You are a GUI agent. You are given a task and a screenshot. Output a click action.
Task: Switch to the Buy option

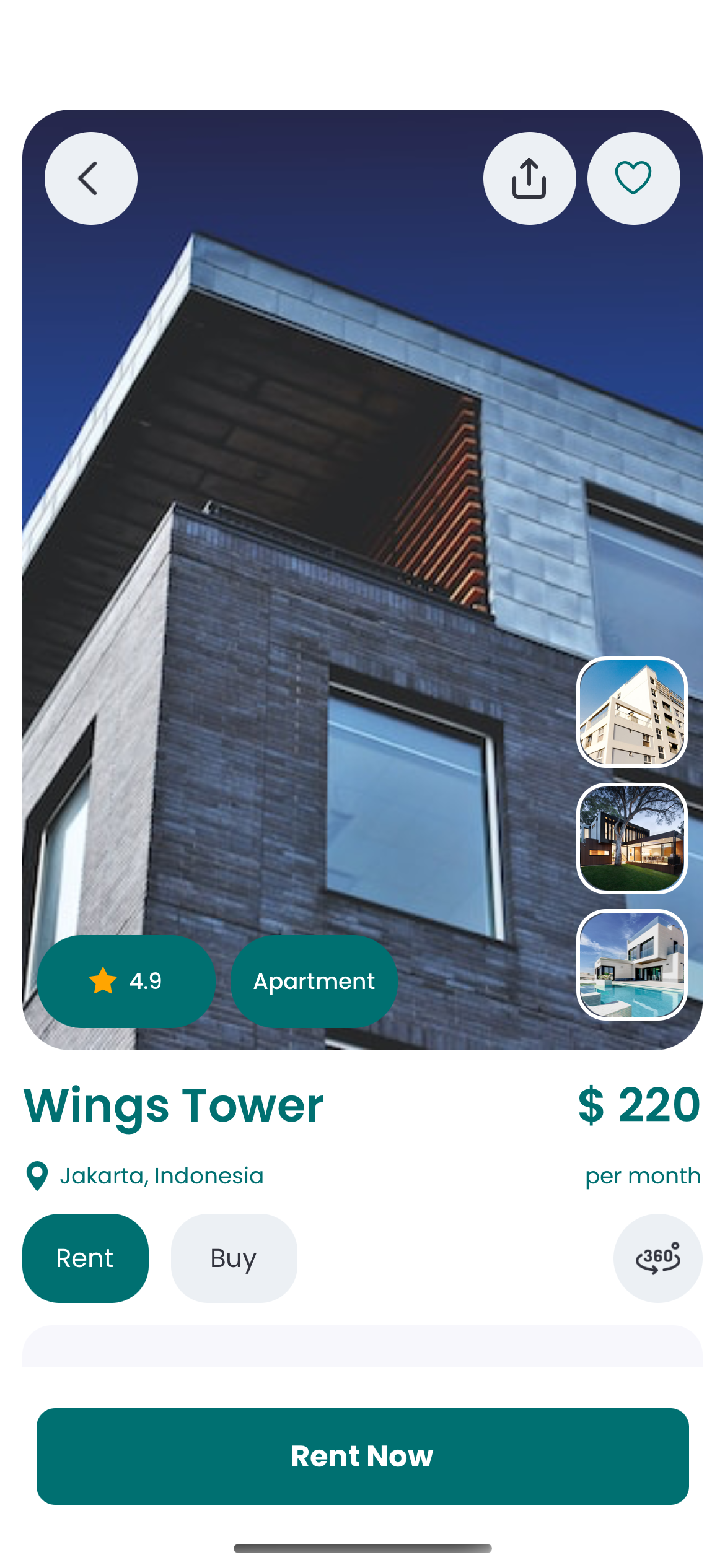[x=234, y=1257]
